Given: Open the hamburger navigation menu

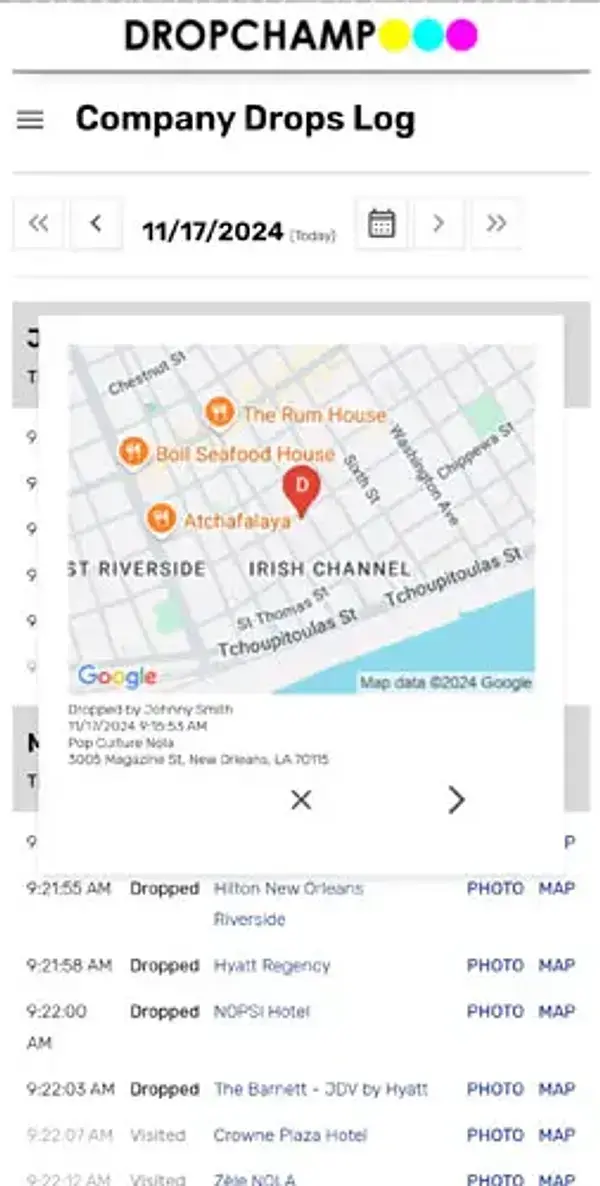Looking at the screenshot, I should pos(31,120).
